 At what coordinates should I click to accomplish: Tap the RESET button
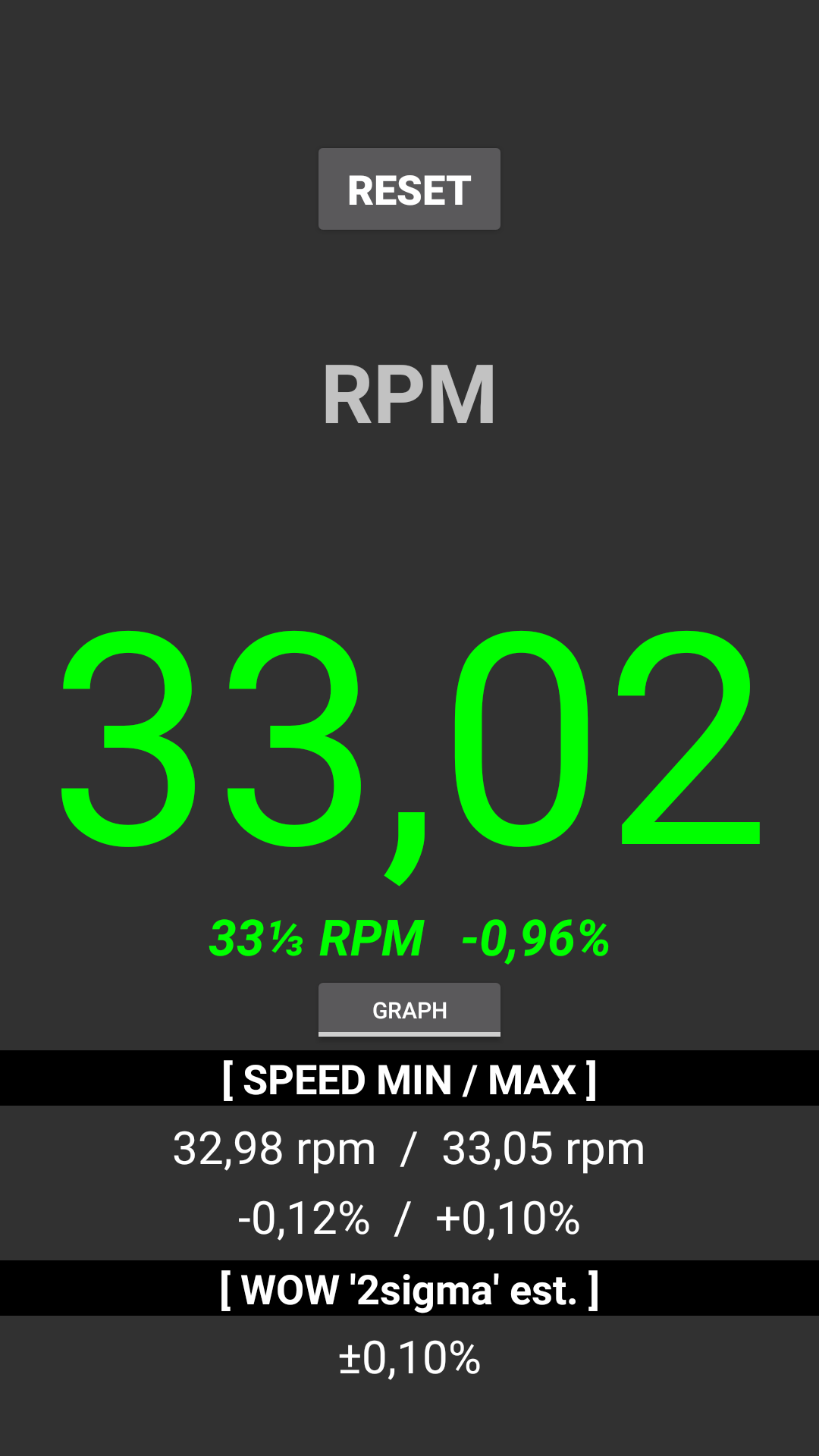pos(409,190)
